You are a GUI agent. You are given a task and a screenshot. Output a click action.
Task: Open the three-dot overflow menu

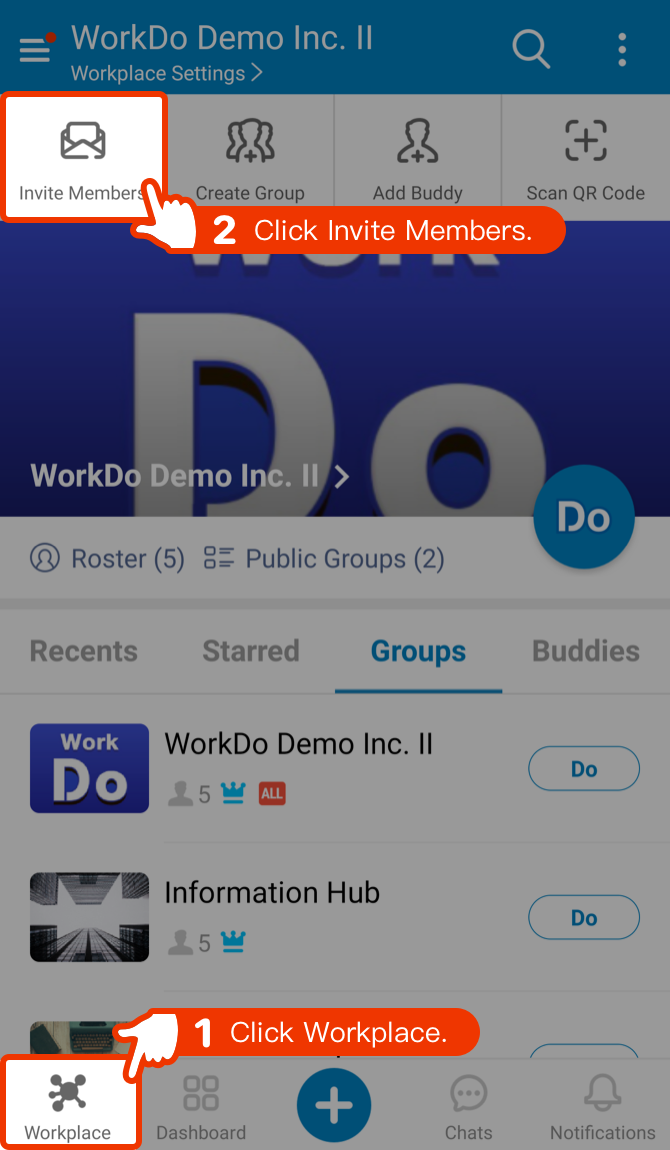coord(622,50)
